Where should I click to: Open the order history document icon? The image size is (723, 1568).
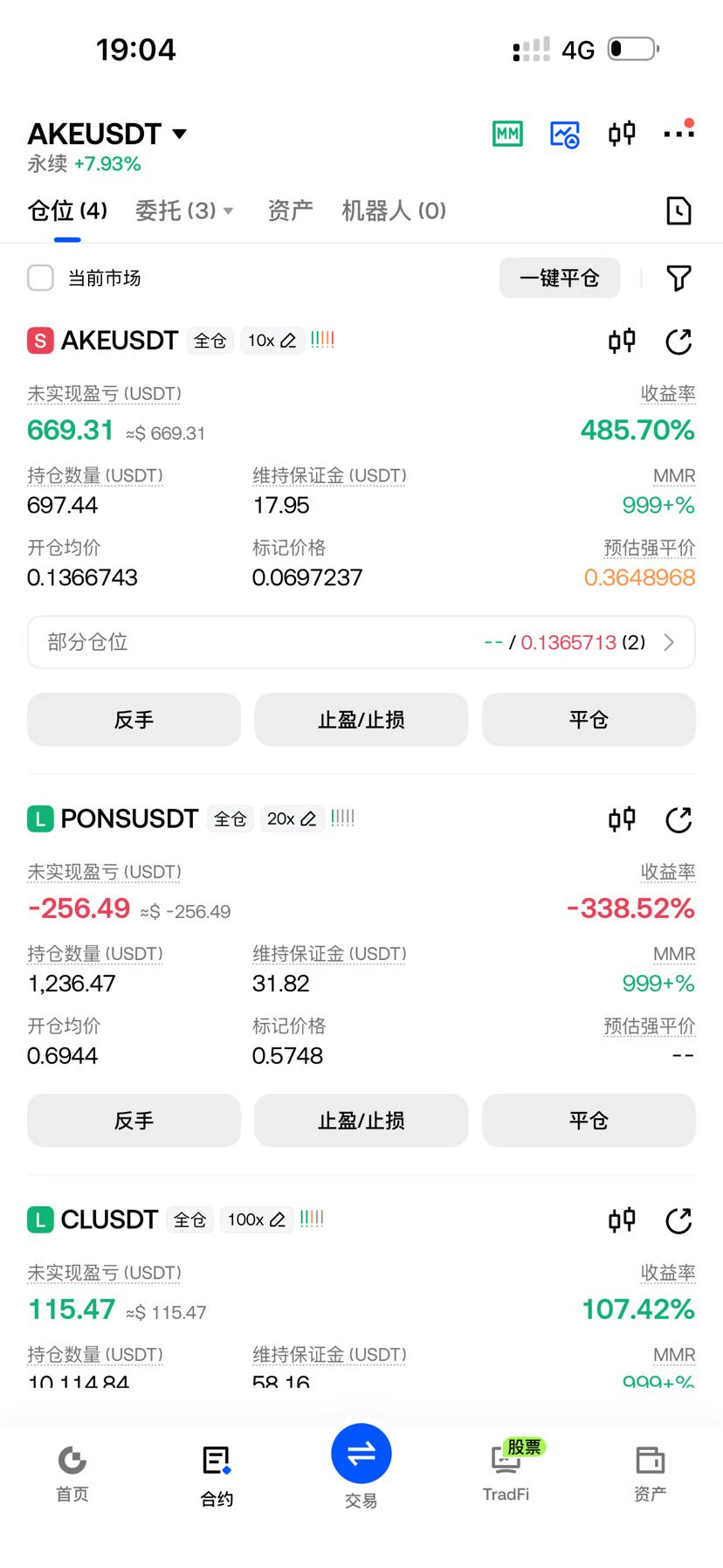(678, 211)
